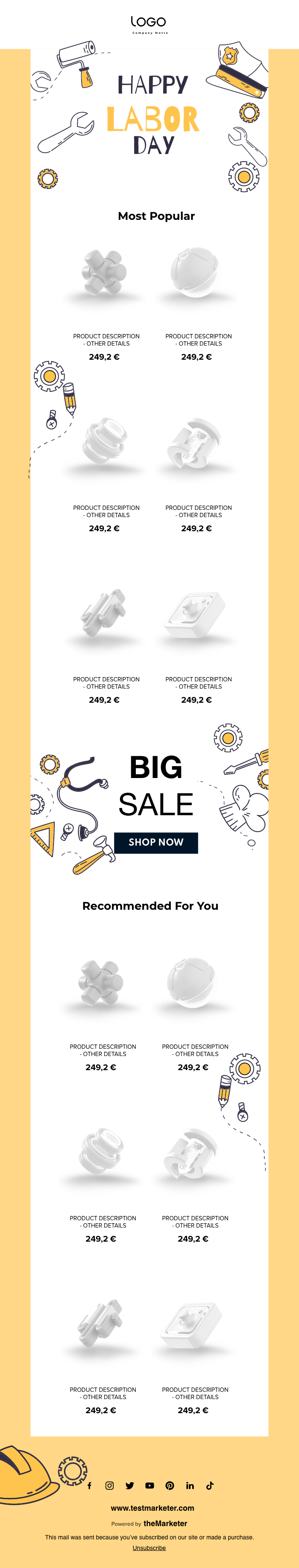Open the Pinterest icon
Viewport: 299px width, 1568px height.
tap(170, 1486)
